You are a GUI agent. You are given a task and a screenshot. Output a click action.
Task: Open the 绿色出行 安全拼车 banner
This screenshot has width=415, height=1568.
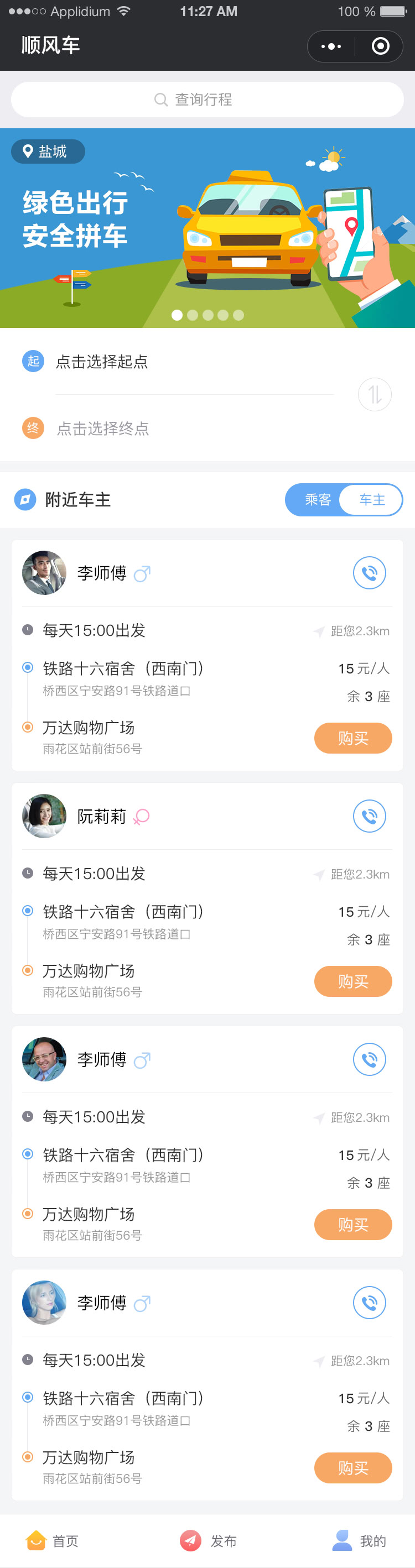pyautogui.click(x=207, y=231)
